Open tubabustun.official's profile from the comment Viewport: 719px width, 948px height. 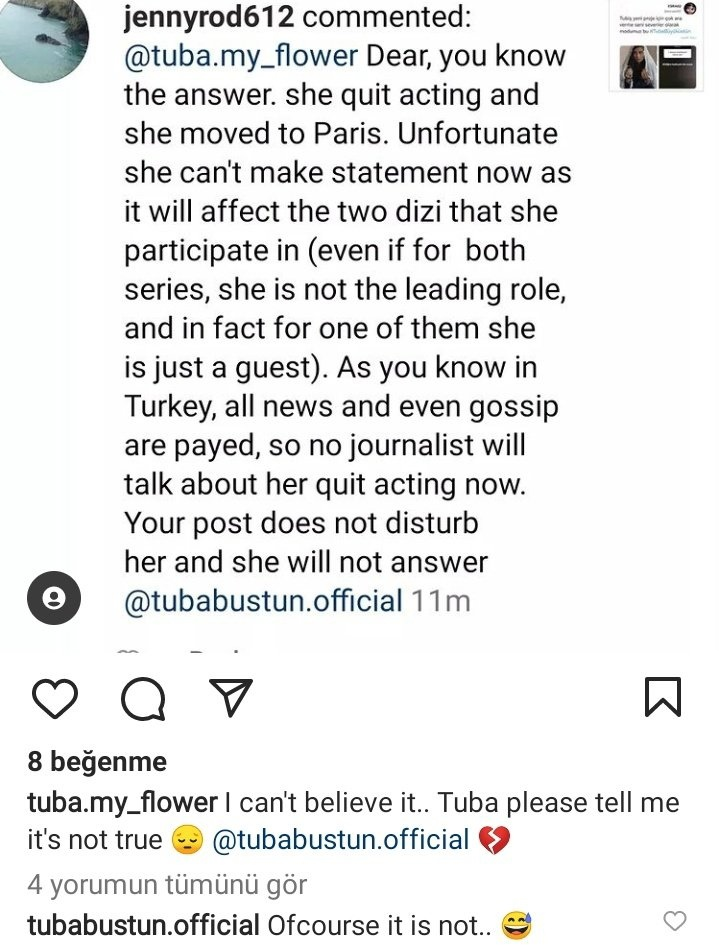[144, 924]
